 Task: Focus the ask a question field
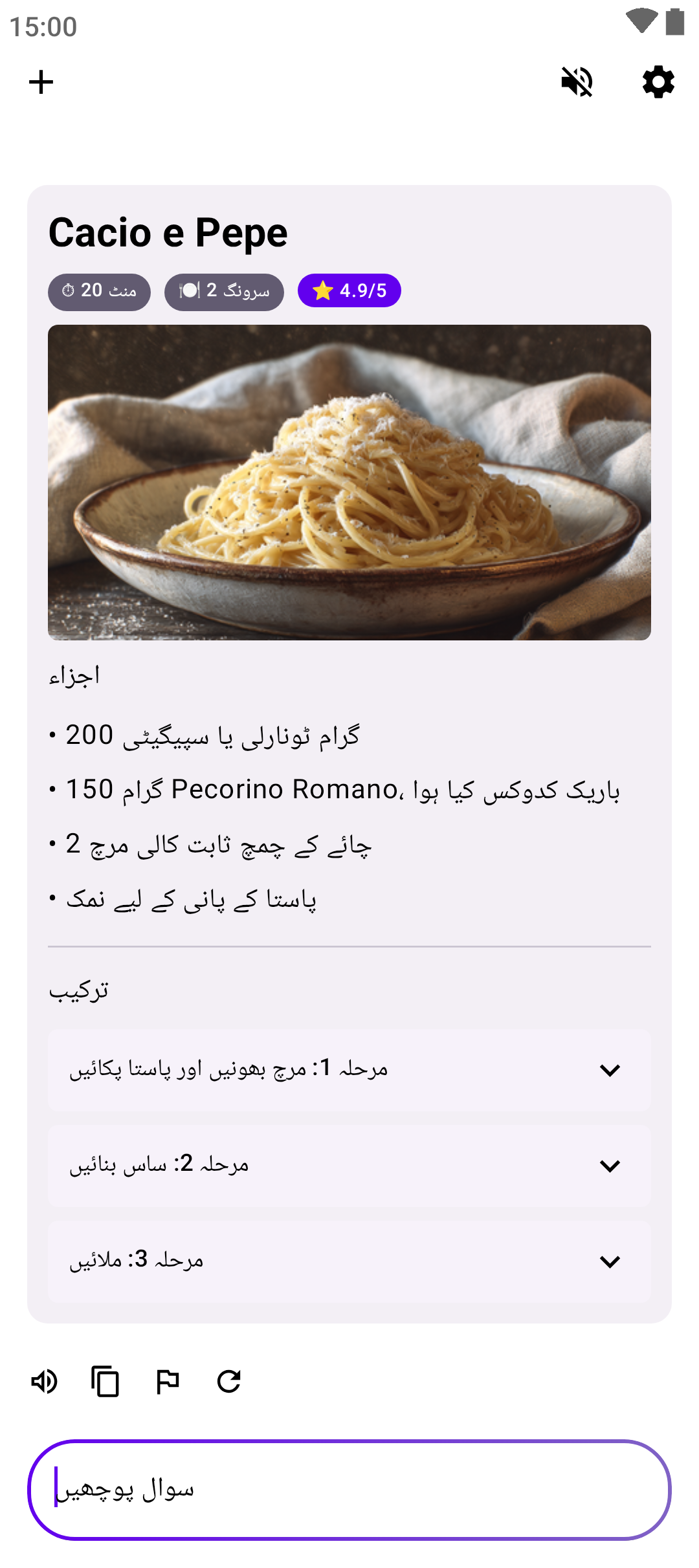coord(349,1490)
